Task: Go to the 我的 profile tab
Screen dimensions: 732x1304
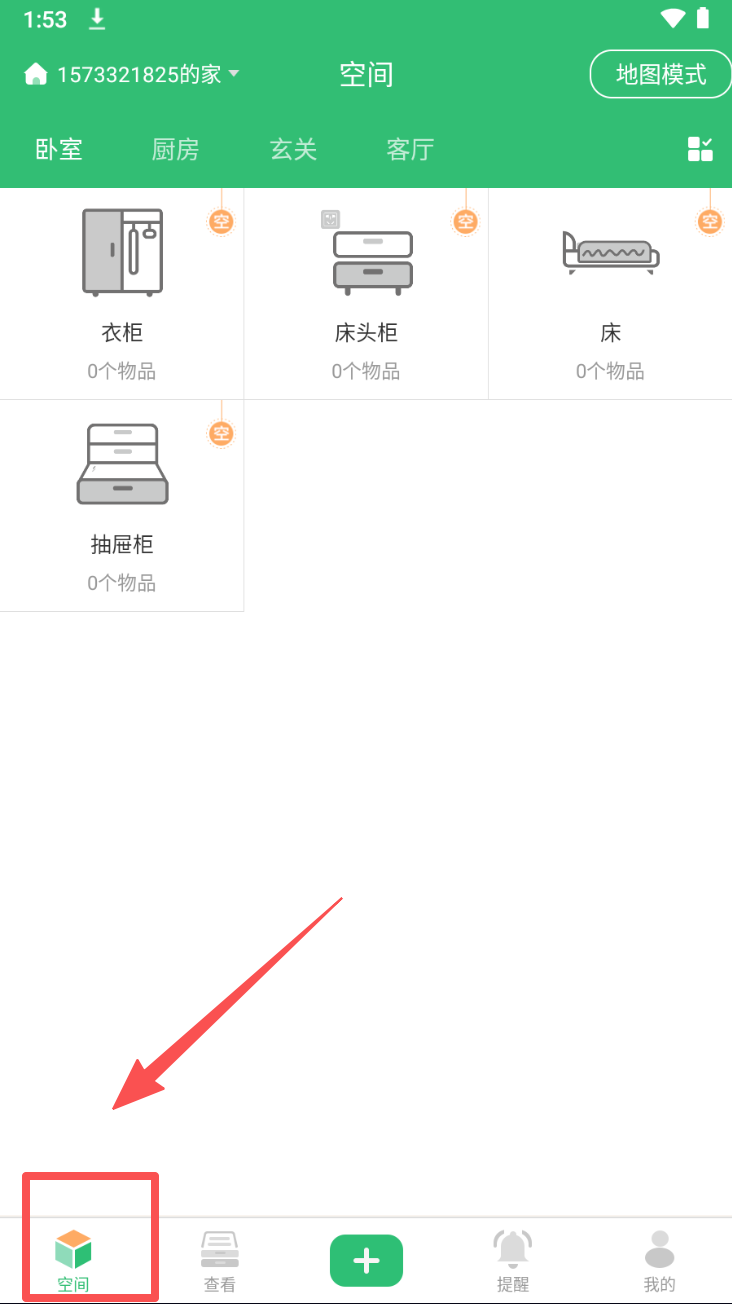Action: pyautogui.click(x=659, y=1260)
